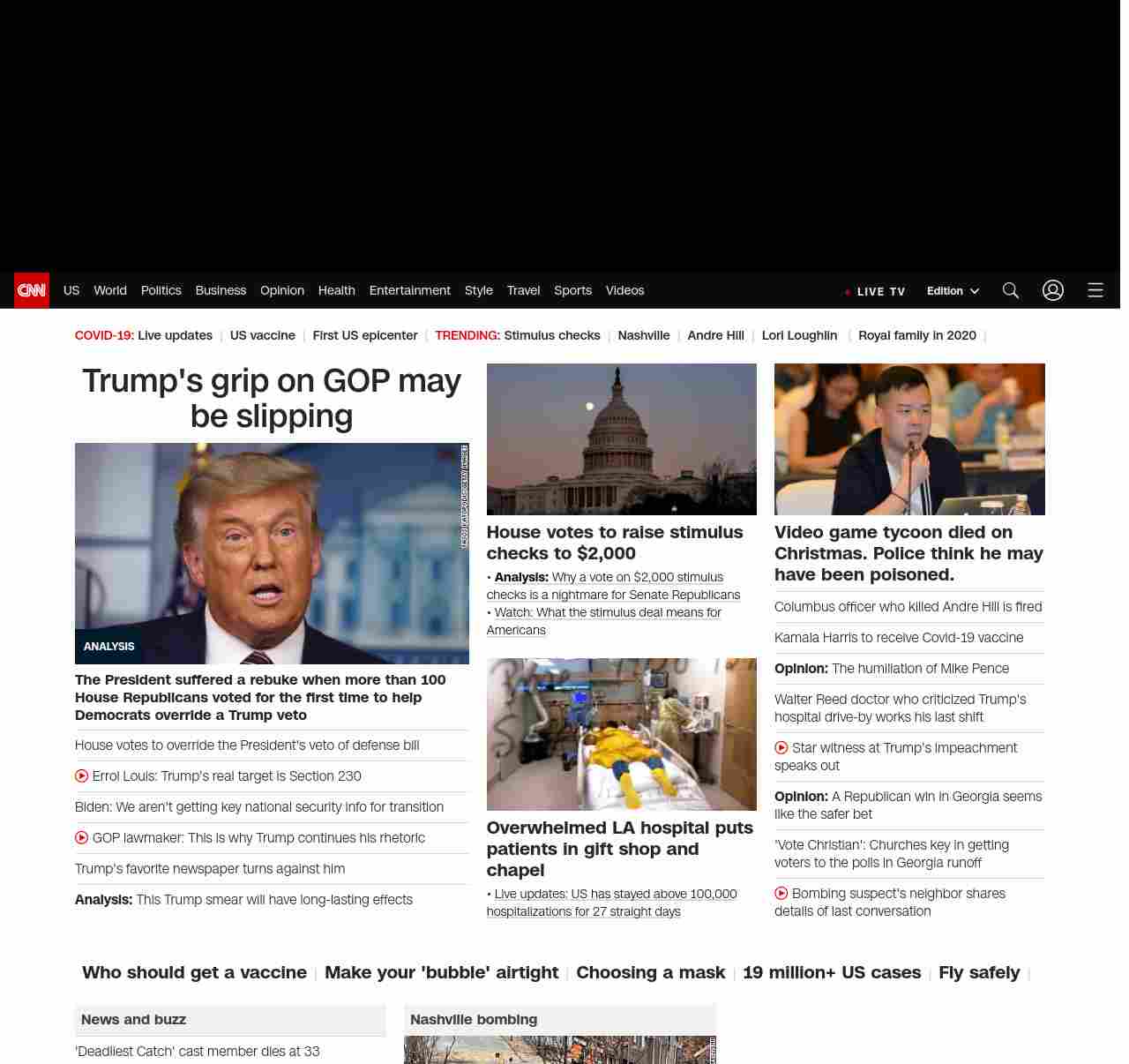The height and width of the screenshot is (1064, 1129).
Task: Open the user account icon
Action: [x=1052, y=290]
